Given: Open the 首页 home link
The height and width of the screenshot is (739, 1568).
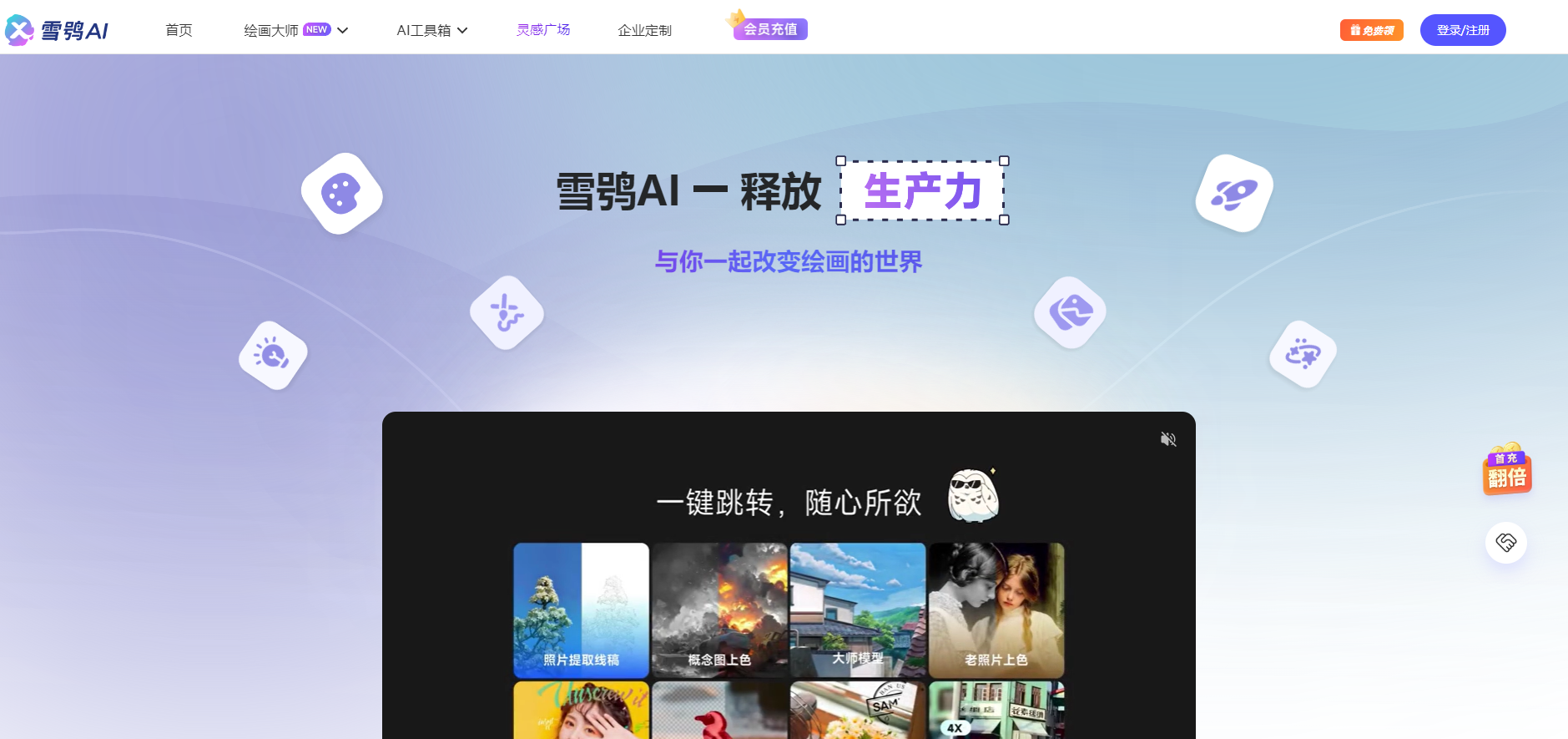Looking at the screenshot, I should (x=179, y=30).
